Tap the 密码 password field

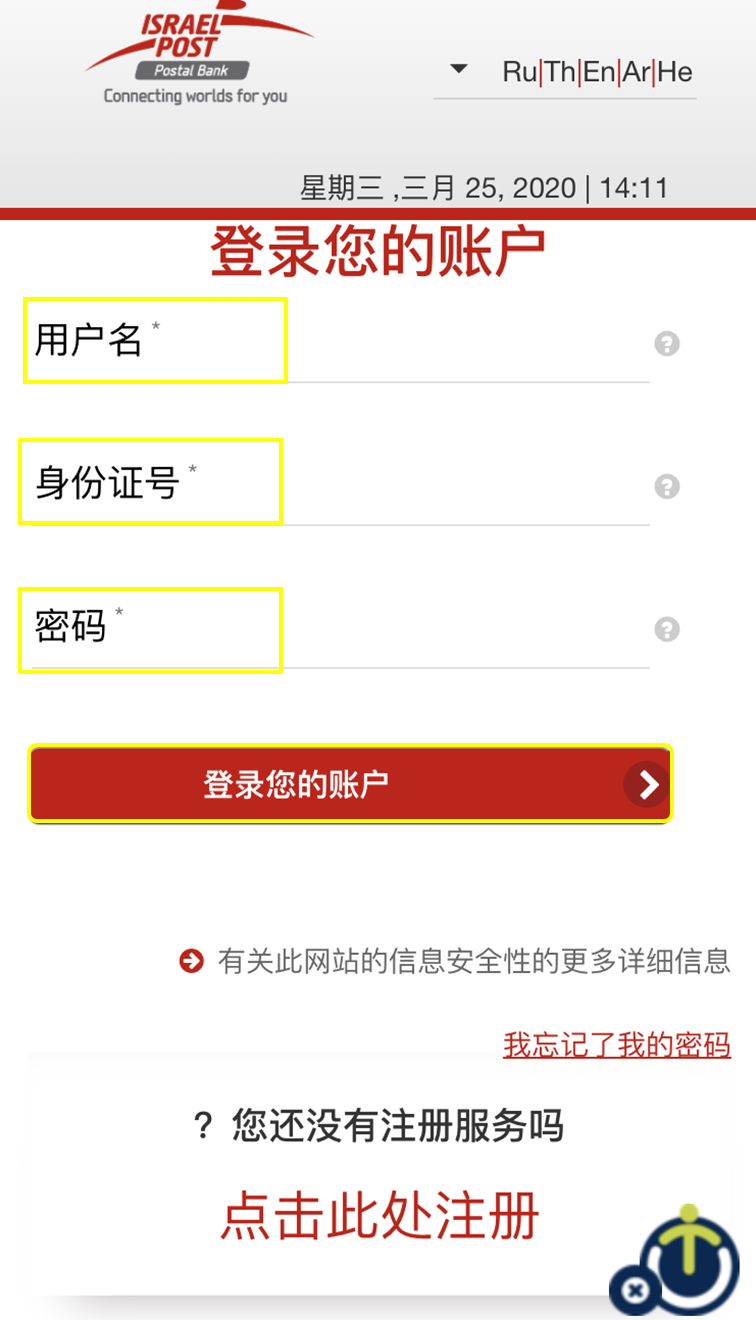(x=340, y=629)
